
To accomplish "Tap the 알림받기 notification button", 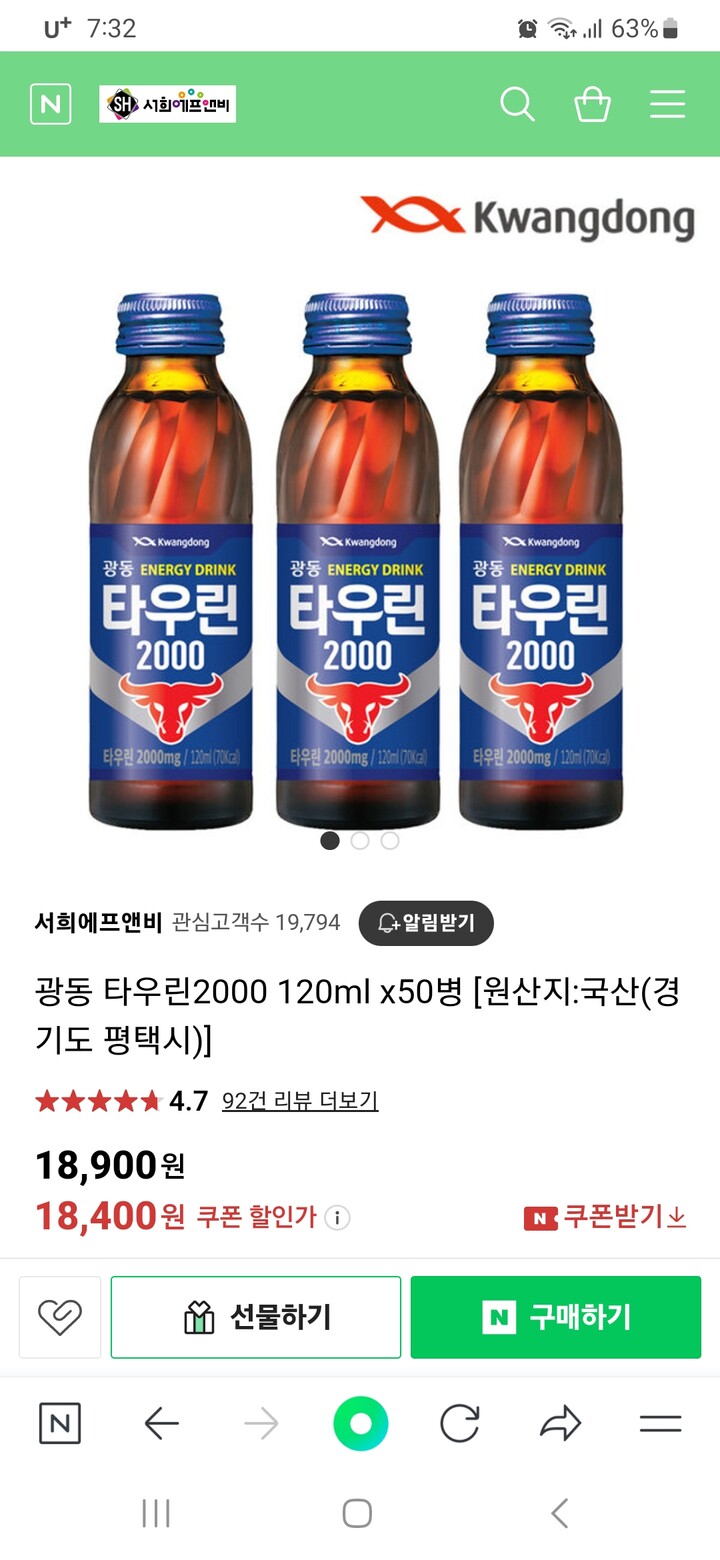I will click(426, 922).
